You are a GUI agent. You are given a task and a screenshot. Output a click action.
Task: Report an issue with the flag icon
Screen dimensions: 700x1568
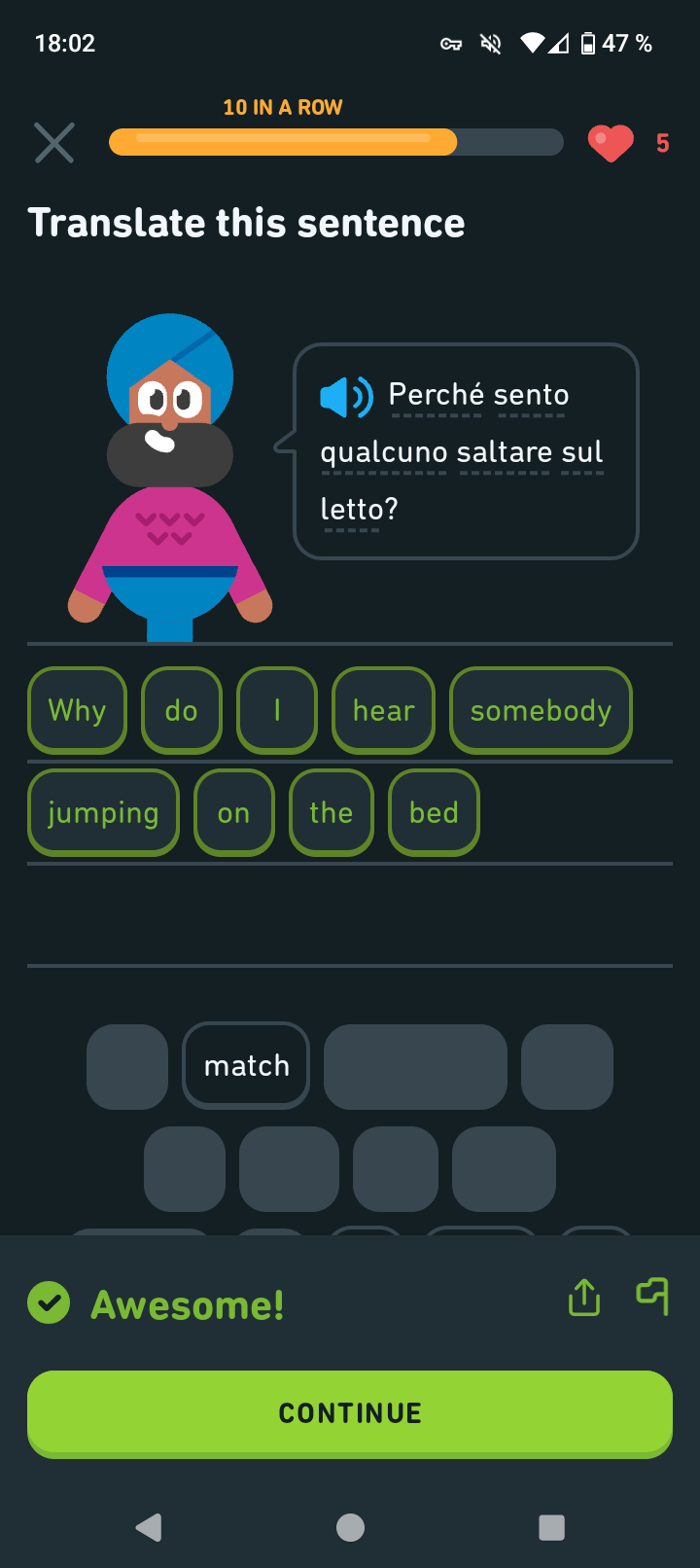click(x=653, y=1297)
